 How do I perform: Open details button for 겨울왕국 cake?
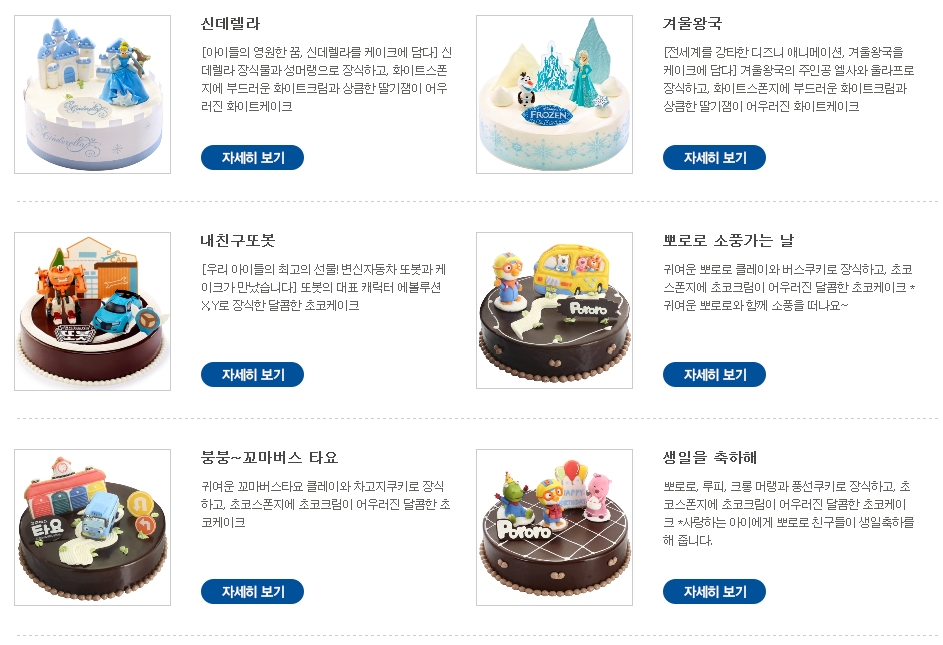click(x=714, y=158)
